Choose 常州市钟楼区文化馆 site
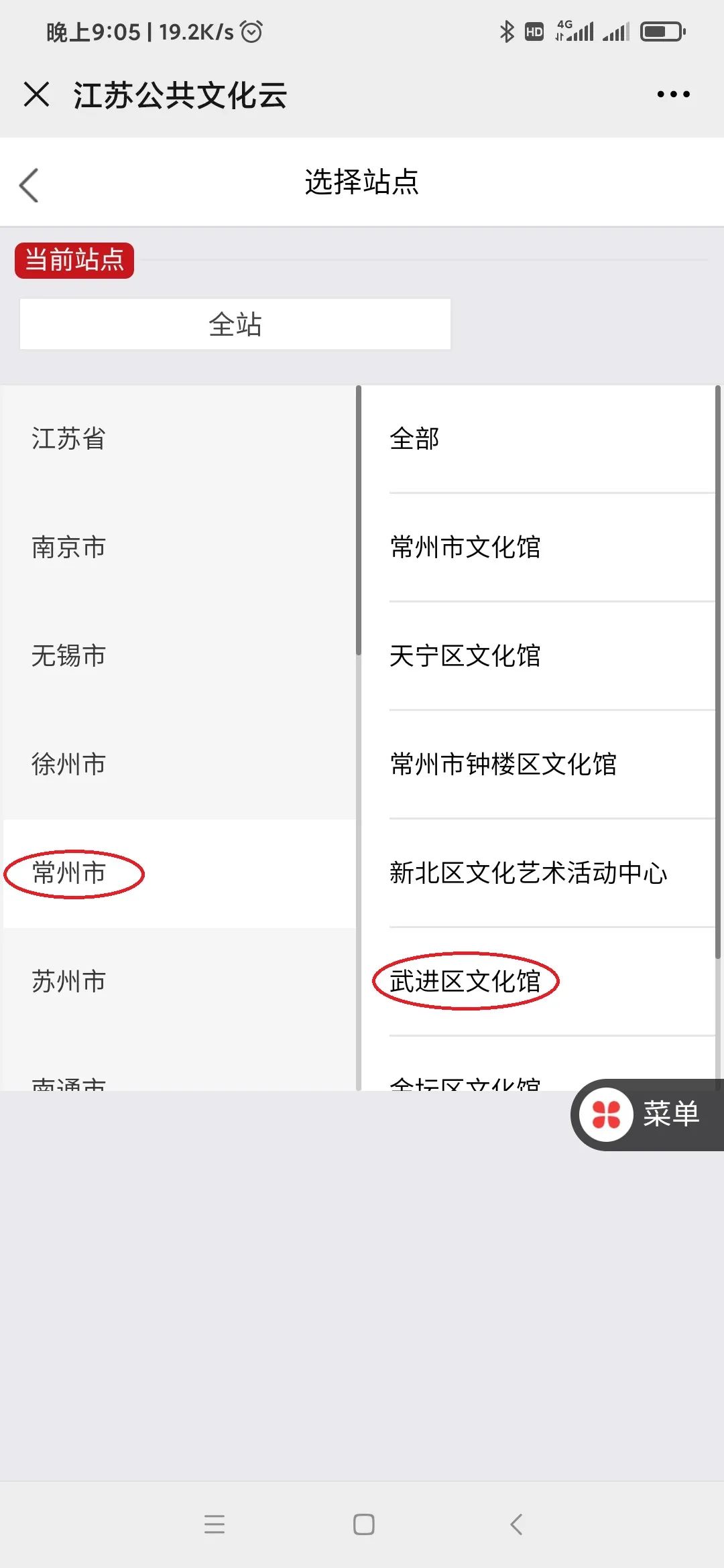 click(x=552, y=765)
